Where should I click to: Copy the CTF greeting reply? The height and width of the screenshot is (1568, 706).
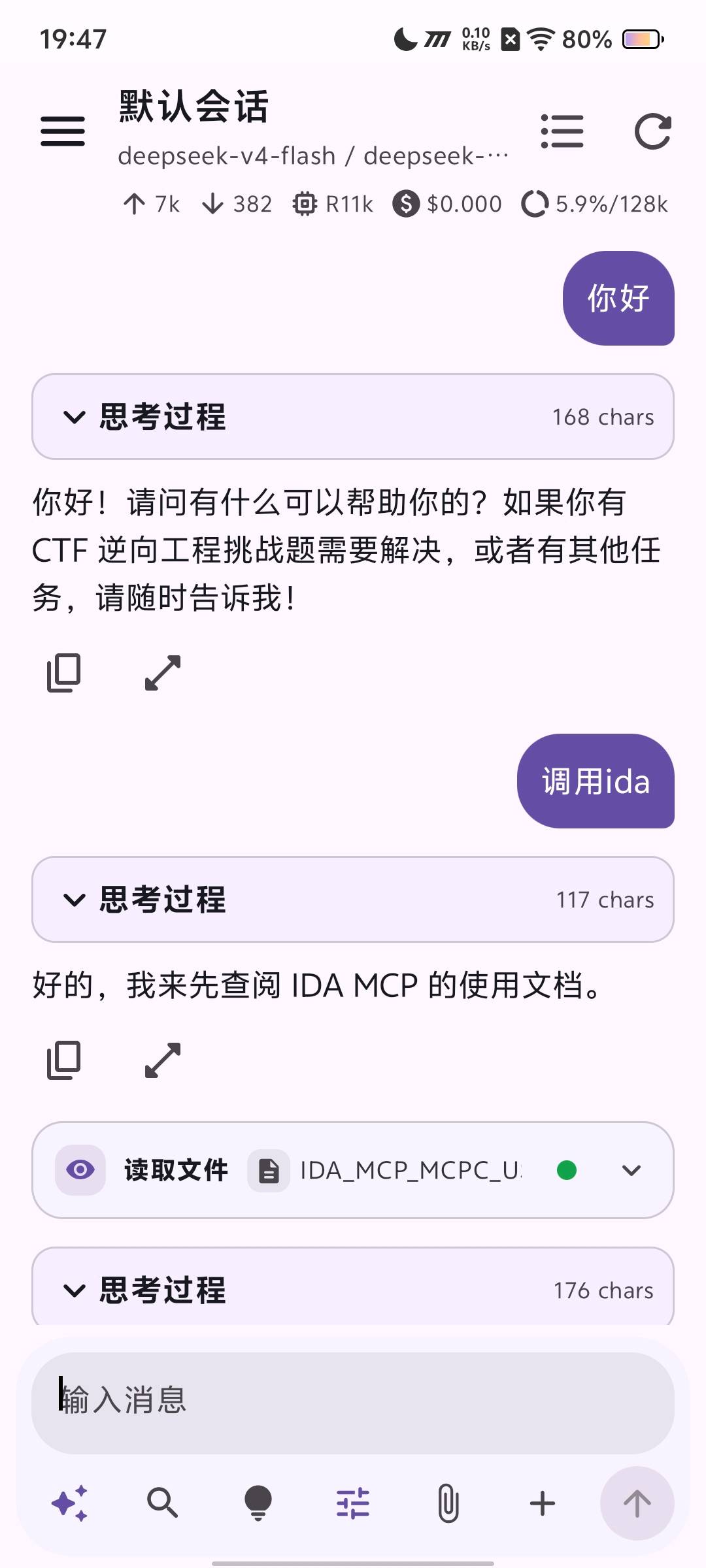coord(63,672)
